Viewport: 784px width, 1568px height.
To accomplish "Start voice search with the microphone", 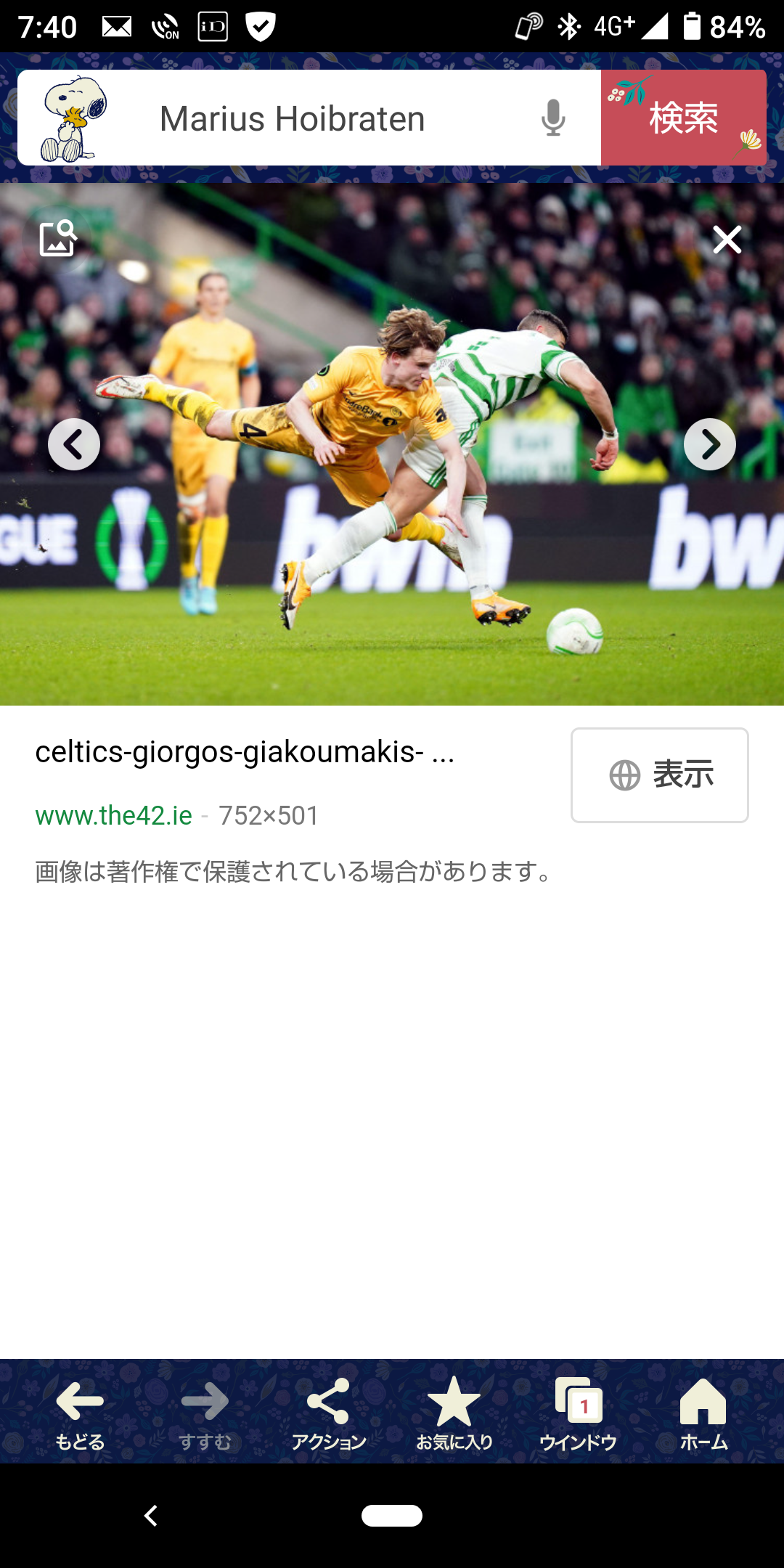I will (553, 118).
